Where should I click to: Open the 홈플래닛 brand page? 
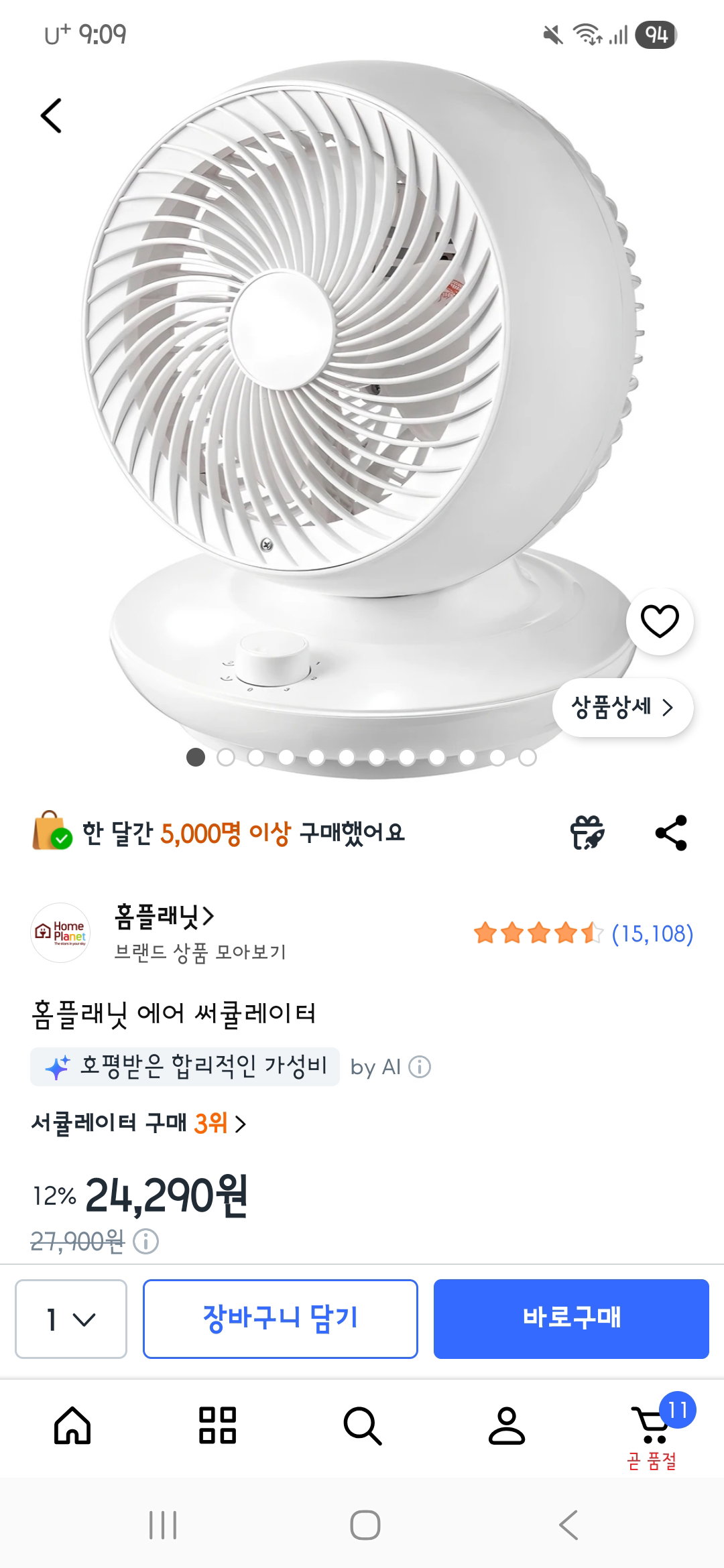coord(164,916)
